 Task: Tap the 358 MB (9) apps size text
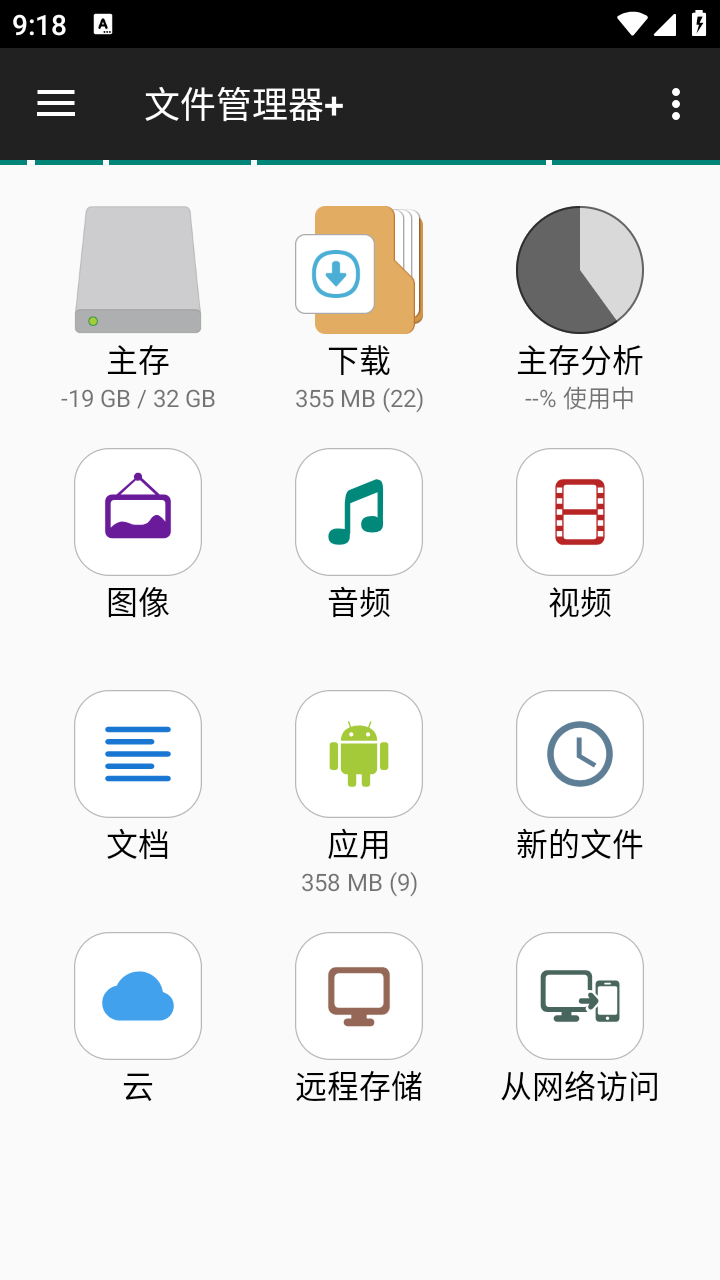359,882
